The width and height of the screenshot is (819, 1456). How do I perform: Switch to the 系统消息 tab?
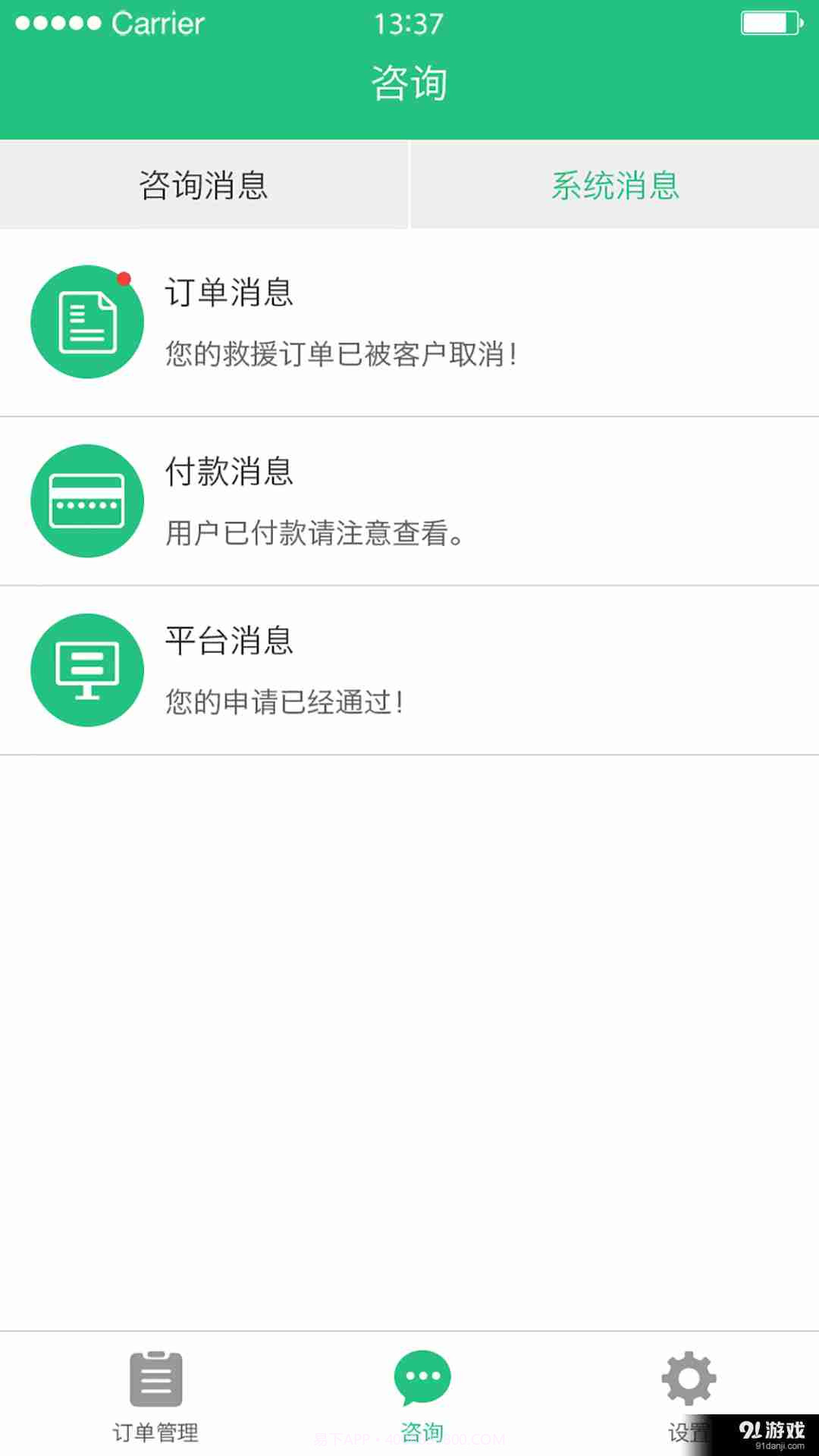614,184
